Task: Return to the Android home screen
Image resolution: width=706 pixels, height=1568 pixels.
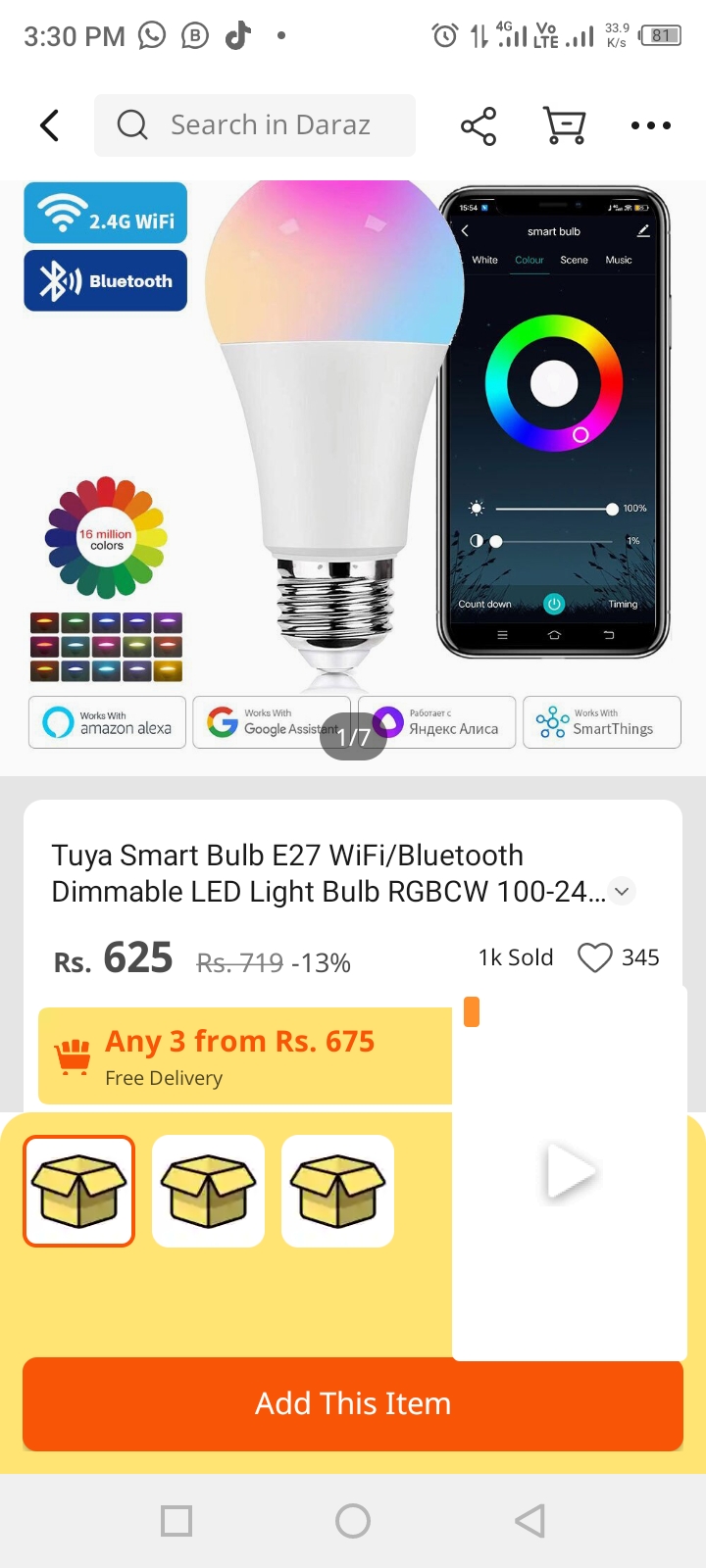Action: [353, 1521]
